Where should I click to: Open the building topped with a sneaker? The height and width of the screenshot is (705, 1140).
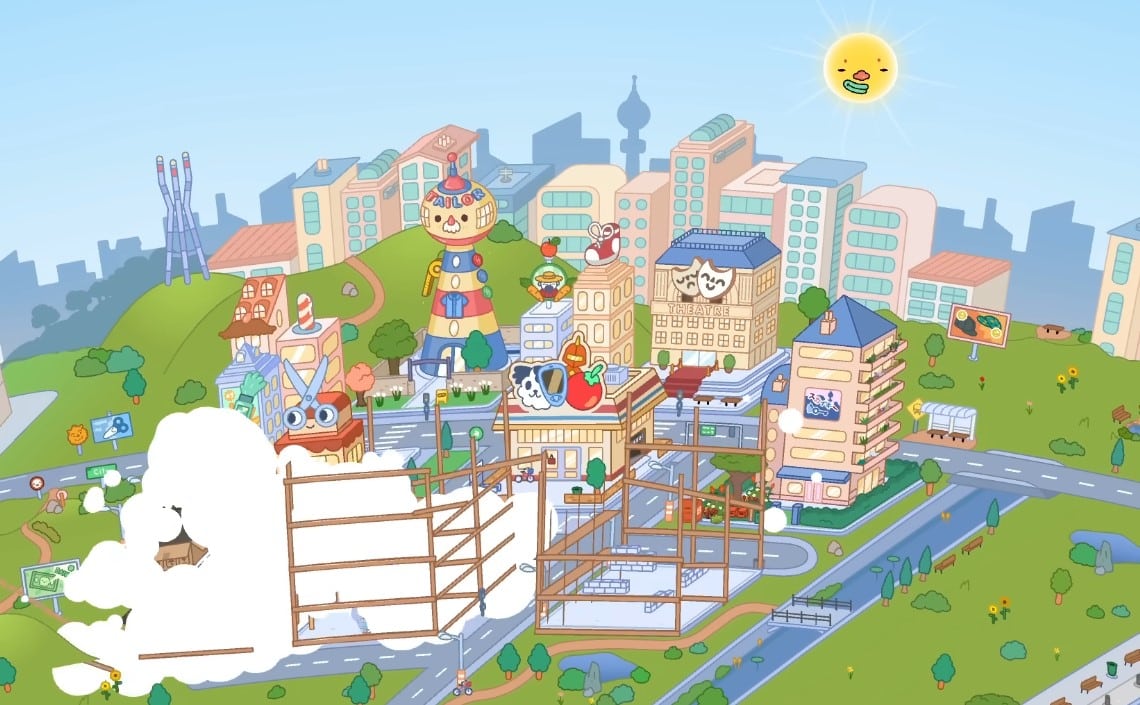[x=603, y=300]
